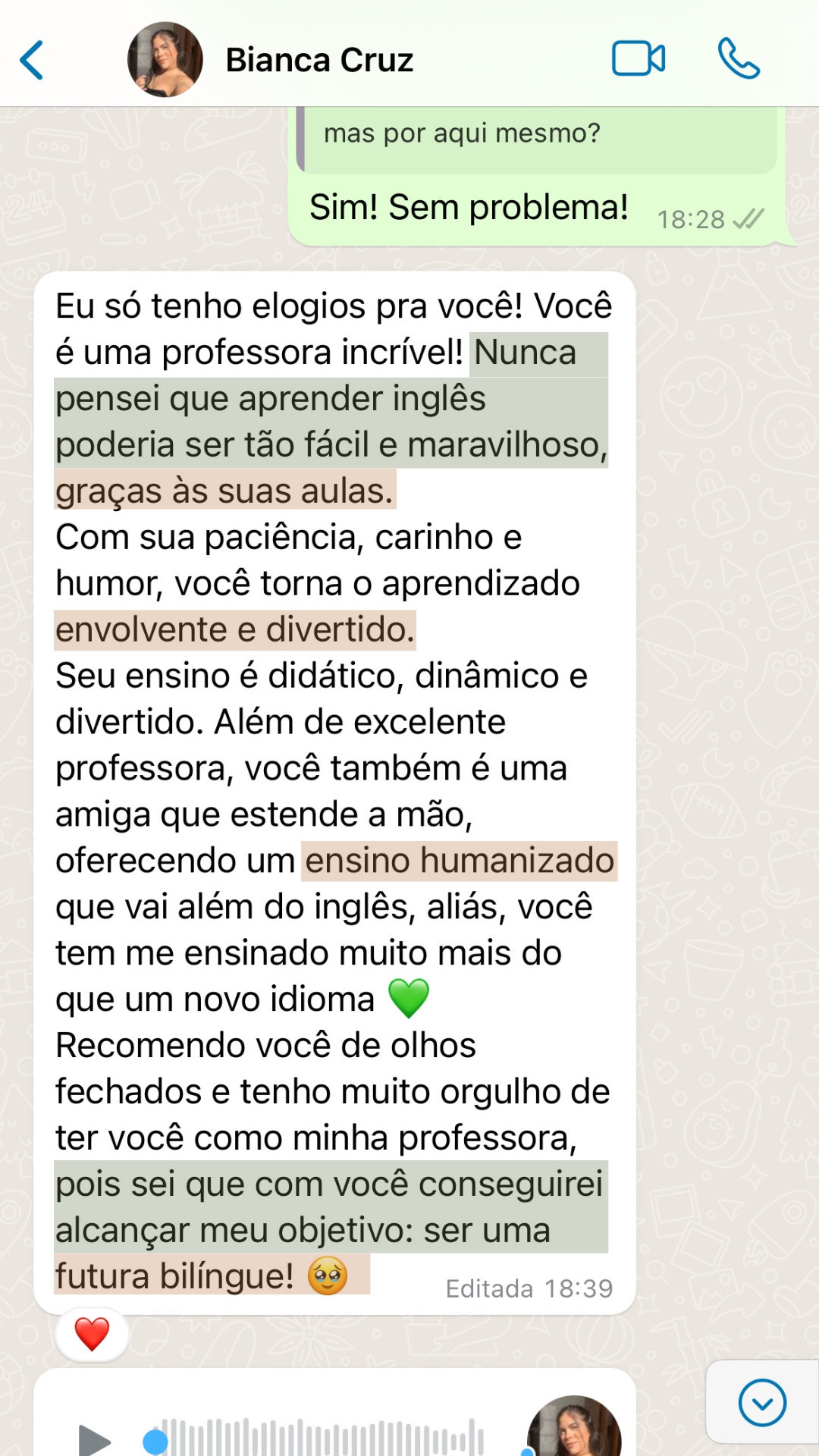Jump to the latest messages
Viewport: 819px width, 1456px height.
click(x=761, y=1402)
